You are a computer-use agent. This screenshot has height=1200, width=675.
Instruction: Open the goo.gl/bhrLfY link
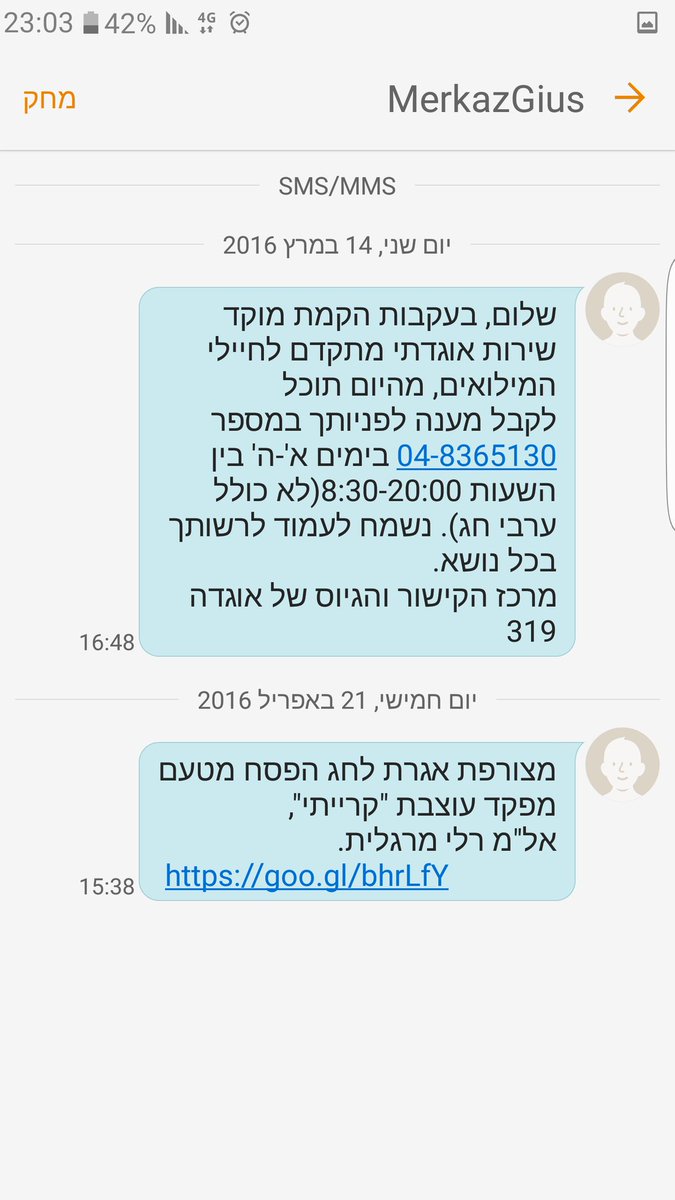tap(306, 876)
